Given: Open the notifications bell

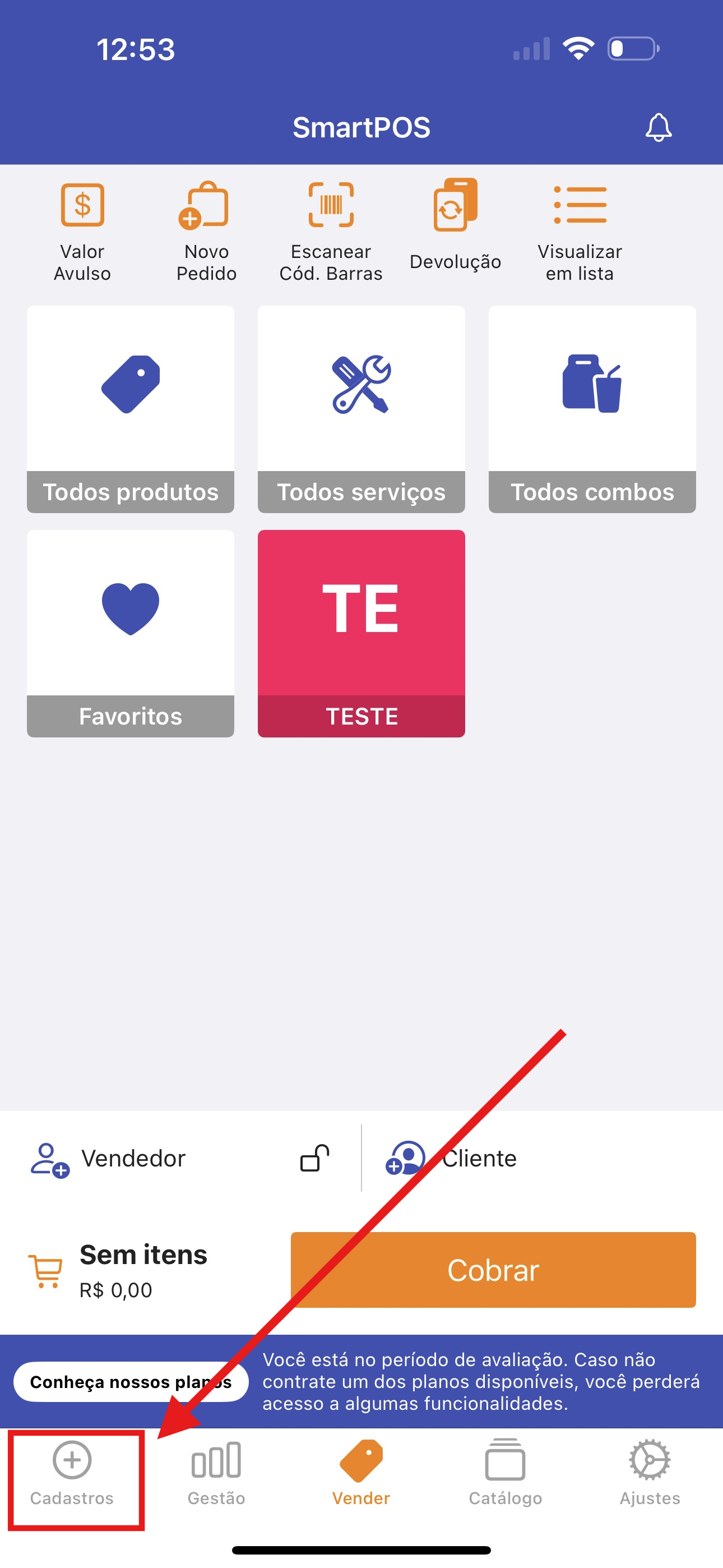Looking at the screenshot, I should pos(658,127).
